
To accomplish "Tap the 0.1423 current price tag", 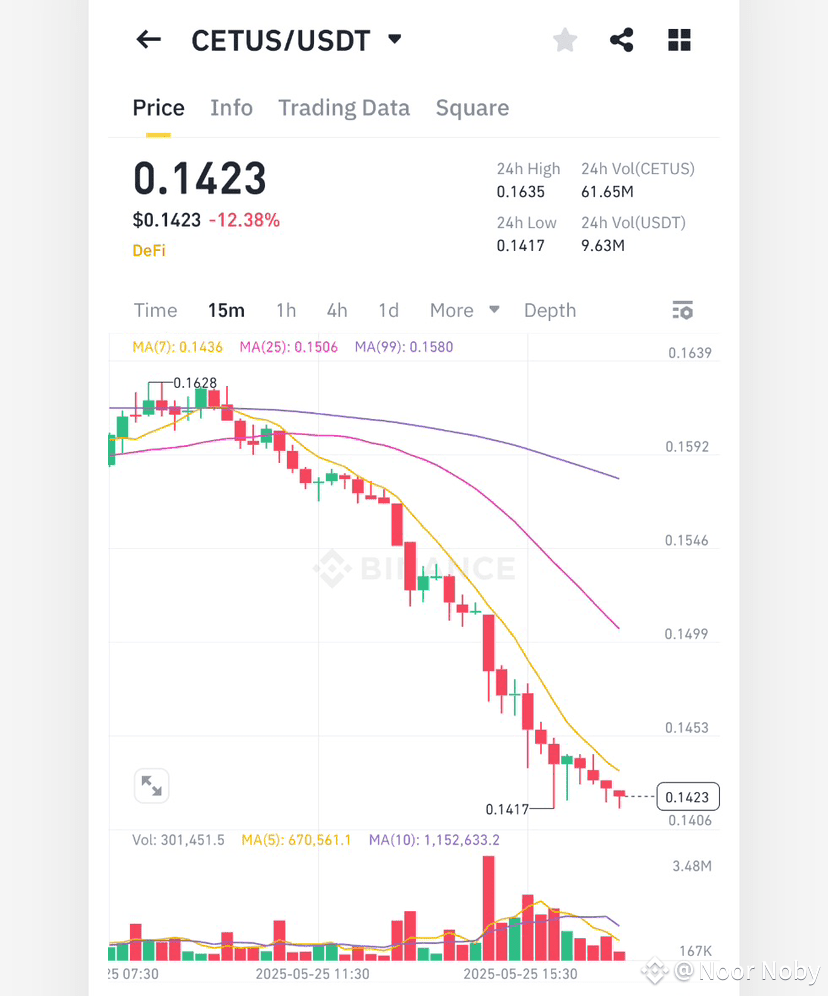I will point(687,796).
